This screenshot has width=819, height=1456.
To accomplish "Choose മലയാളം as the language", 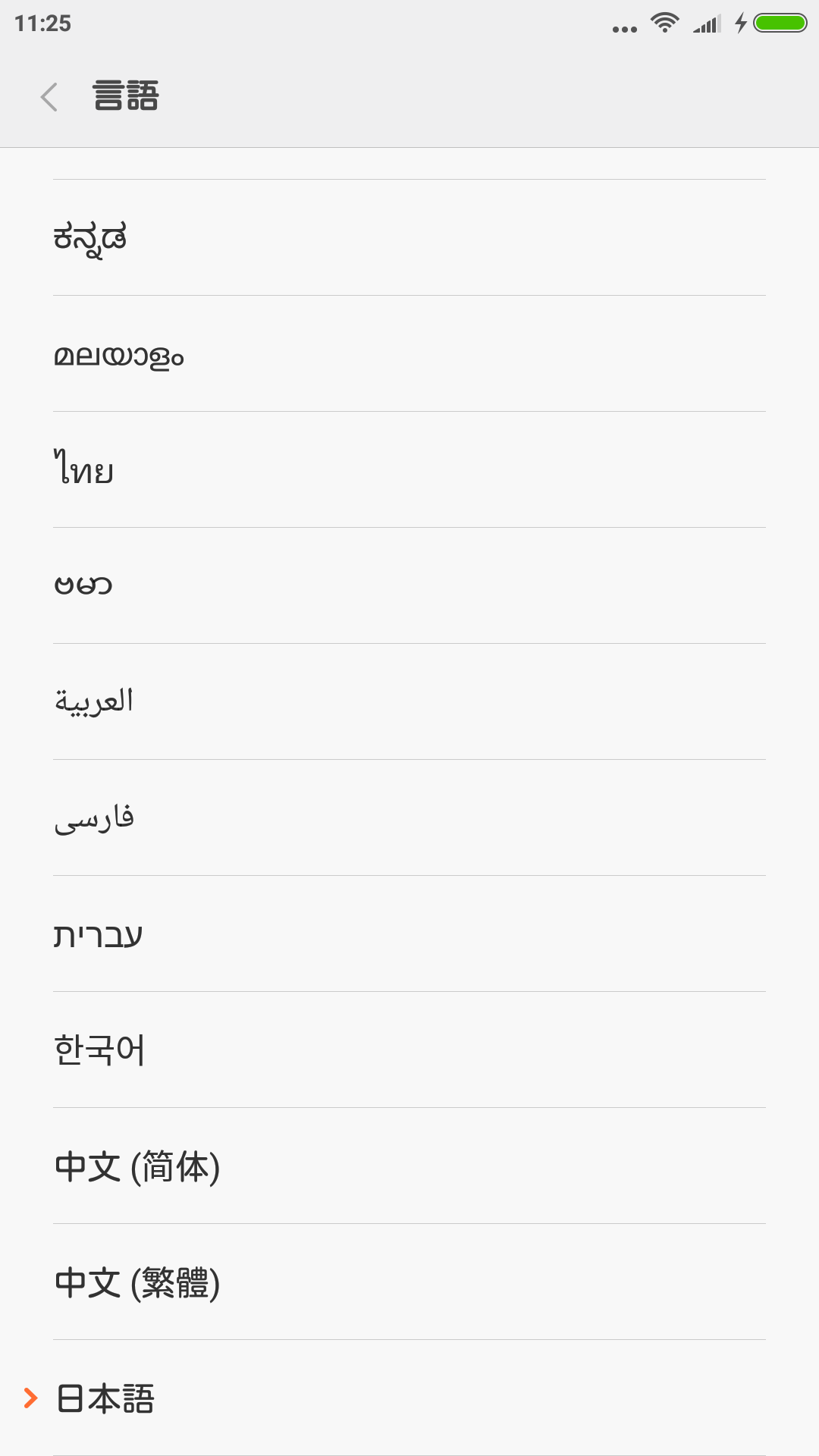I will (x=409, y=353).
